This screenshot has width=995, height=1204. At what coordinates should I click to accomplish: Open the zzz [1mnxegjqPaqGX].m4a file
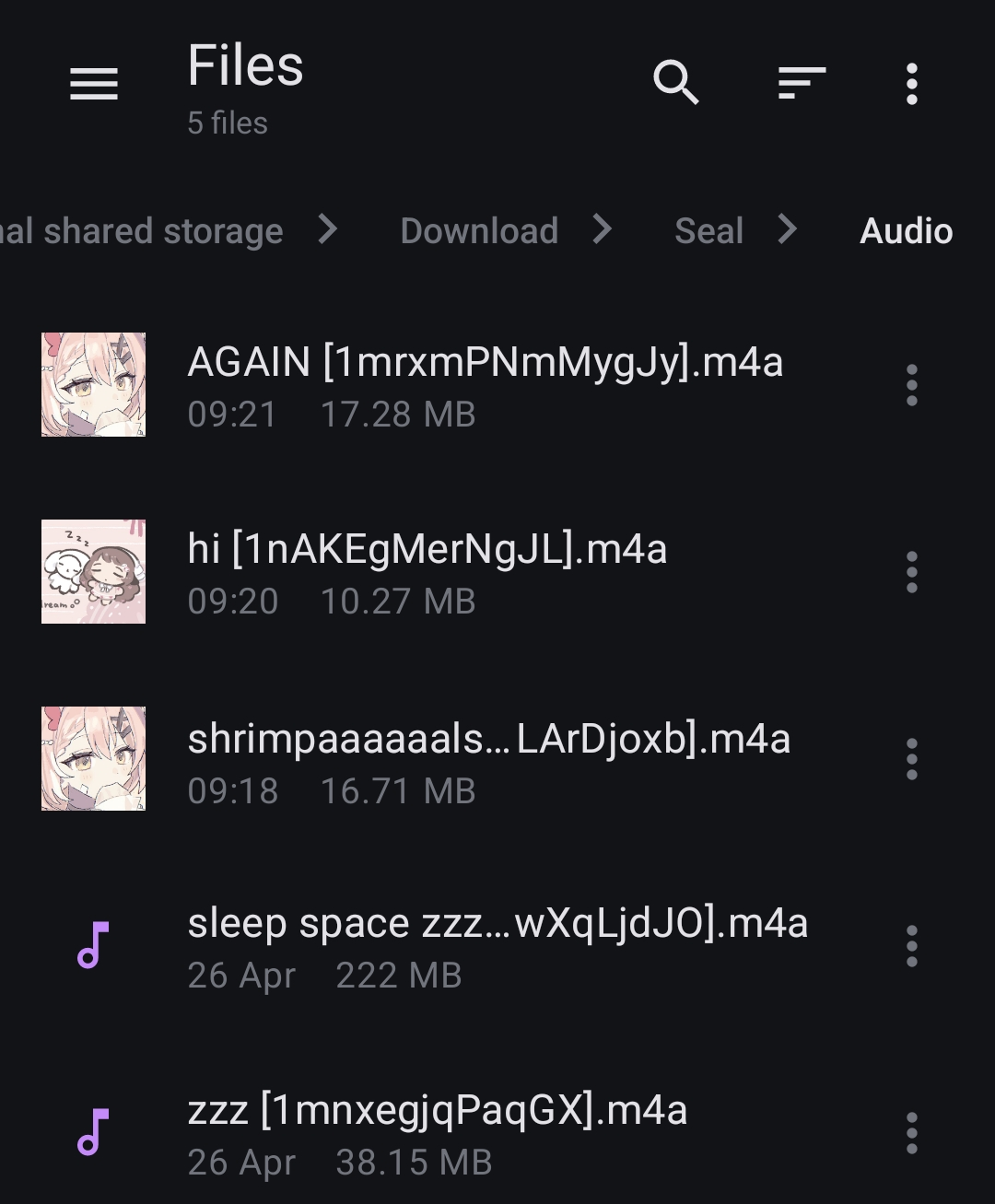438,1132
